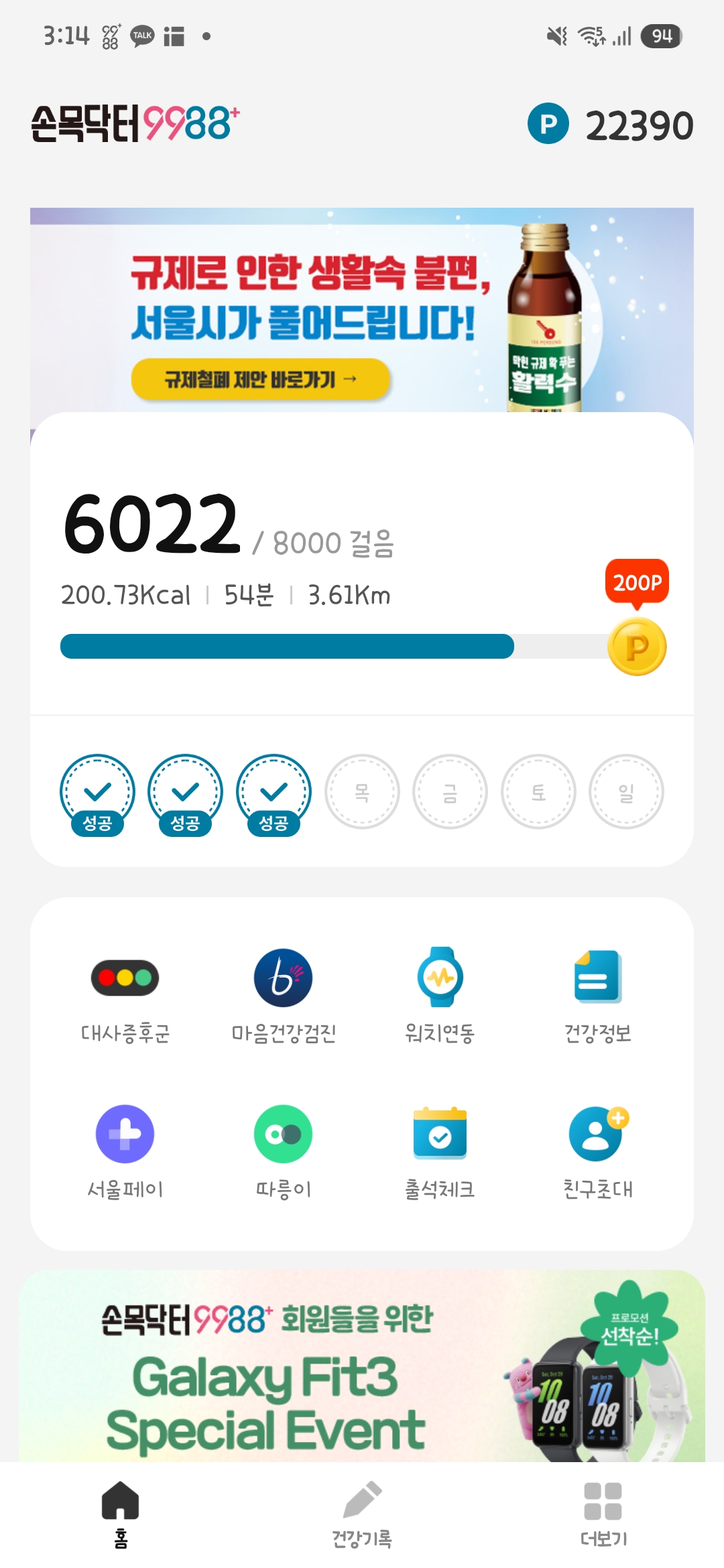This screenshot has width=724, height=1568.
Task: Open 대사증후군 menu
Action: coord(125,996)
